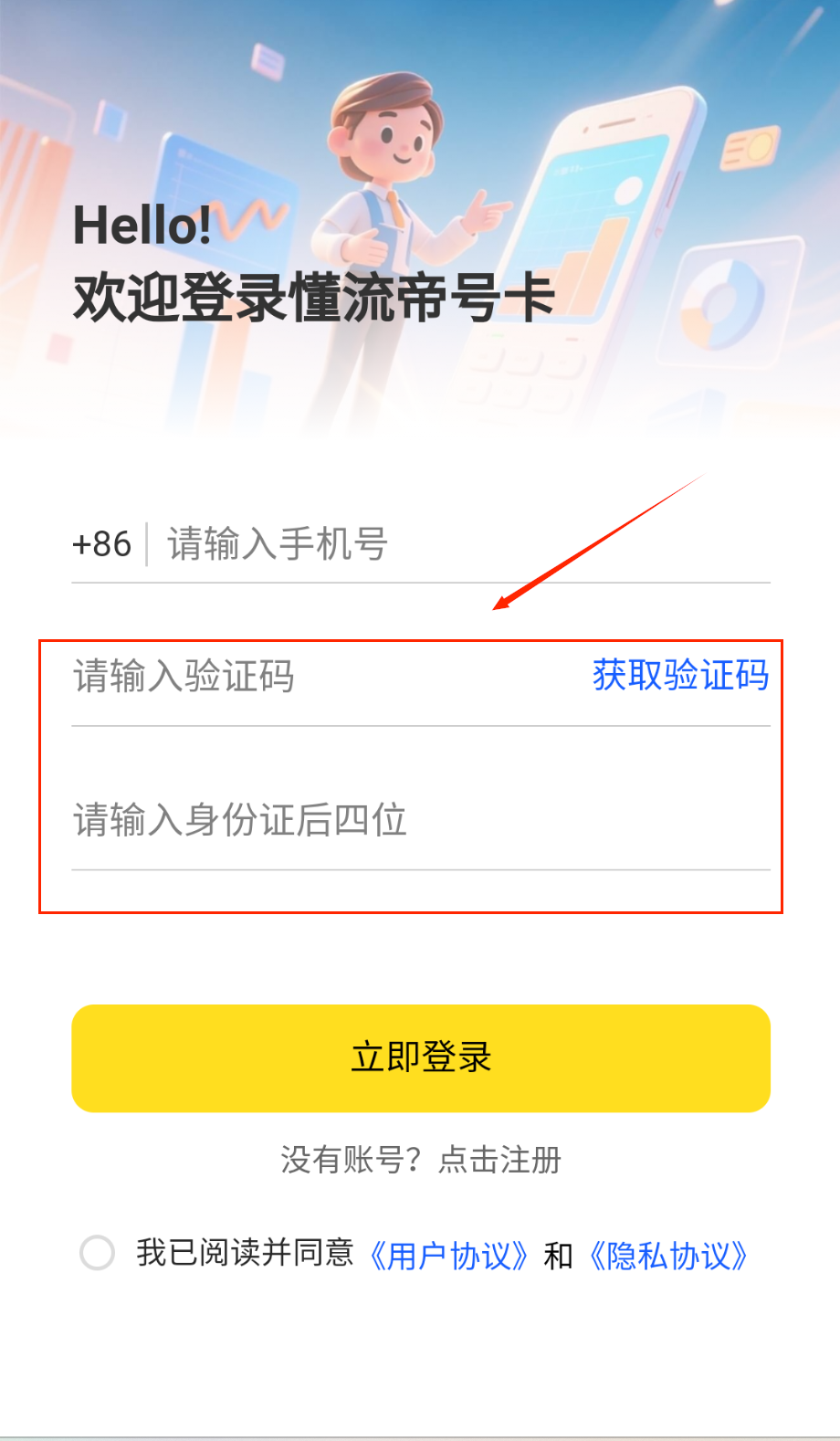Tap the phone number input field
This screenshot has width=840, height=1441.
coord(457,544)
